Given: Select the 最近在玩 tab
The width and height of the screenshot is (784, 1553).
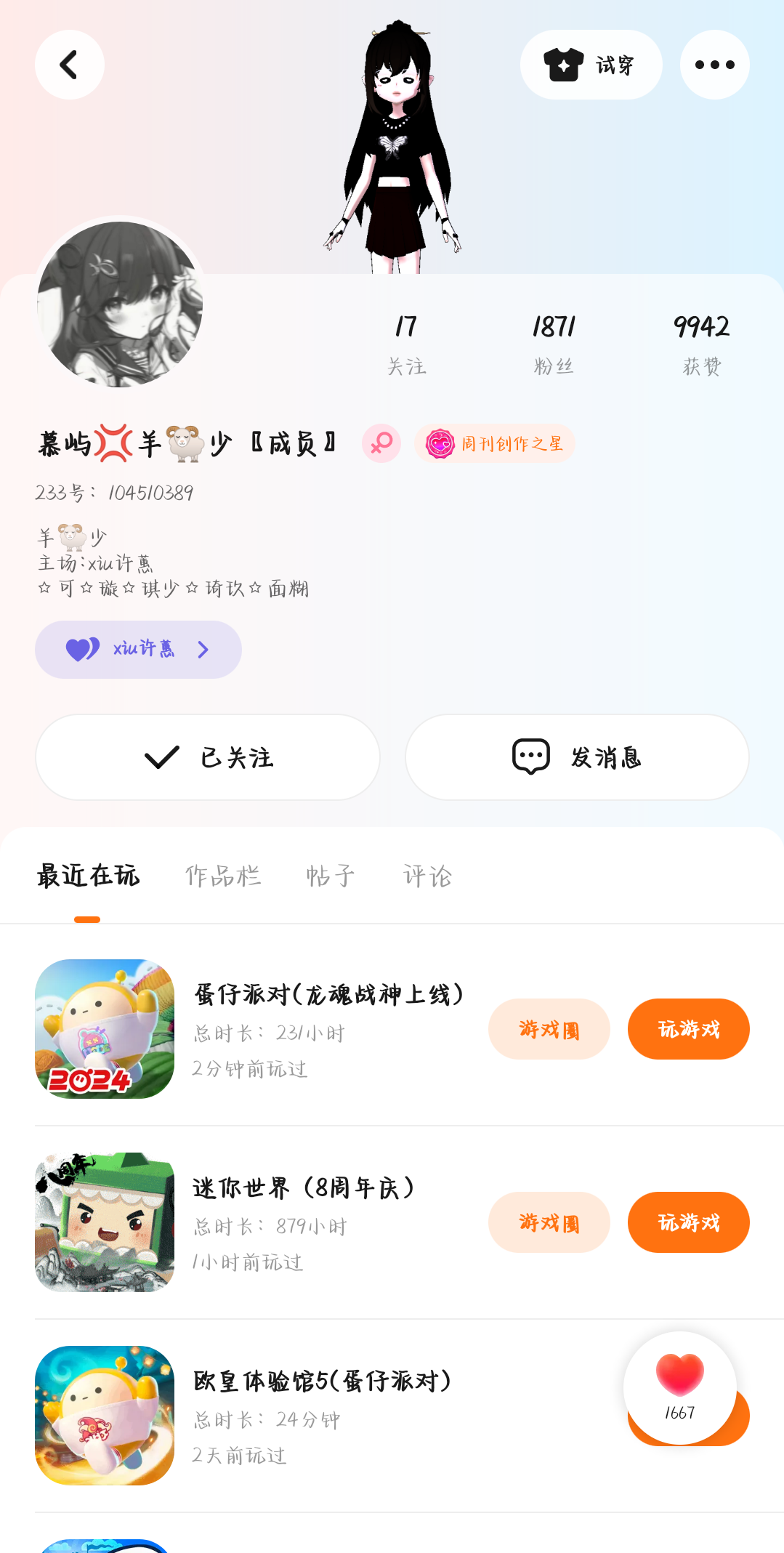Looking at the screenshot, I should [x=88, y=876].
